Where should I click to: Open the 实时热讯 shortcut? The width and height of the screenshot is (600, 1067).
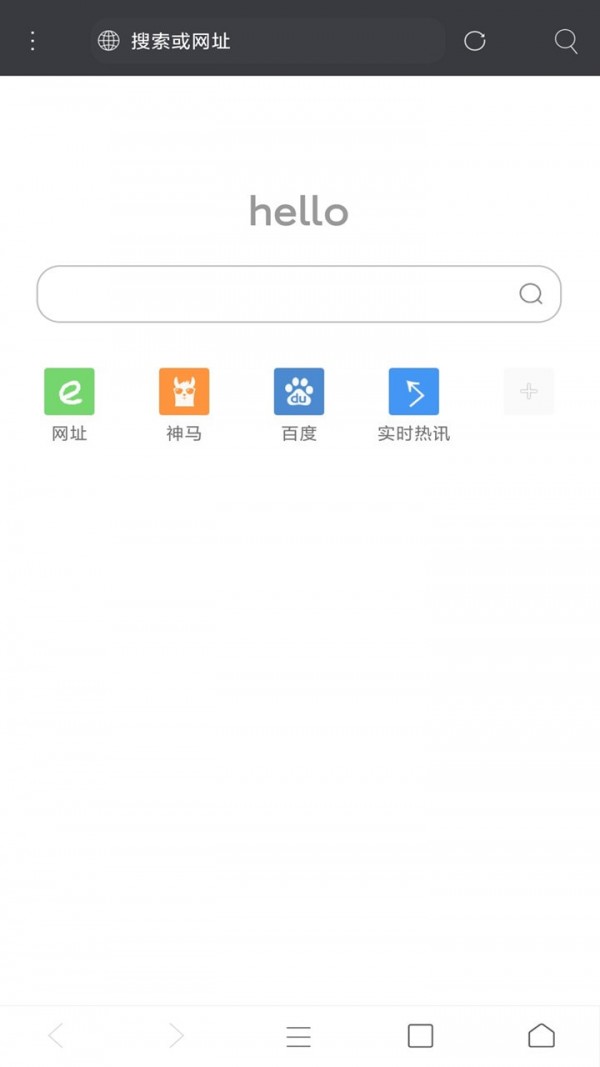413,392
